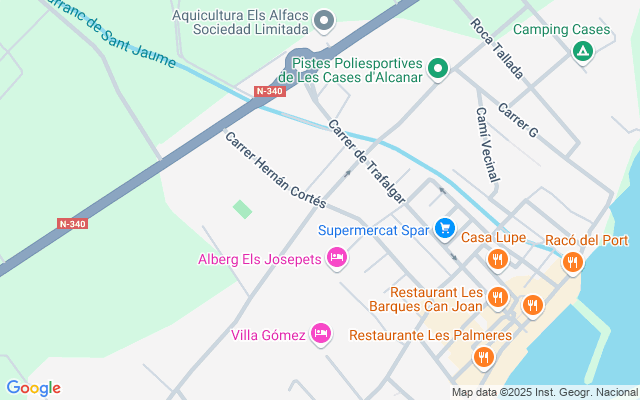Open Racó del Port restaurant pin

tap(572, 262)
